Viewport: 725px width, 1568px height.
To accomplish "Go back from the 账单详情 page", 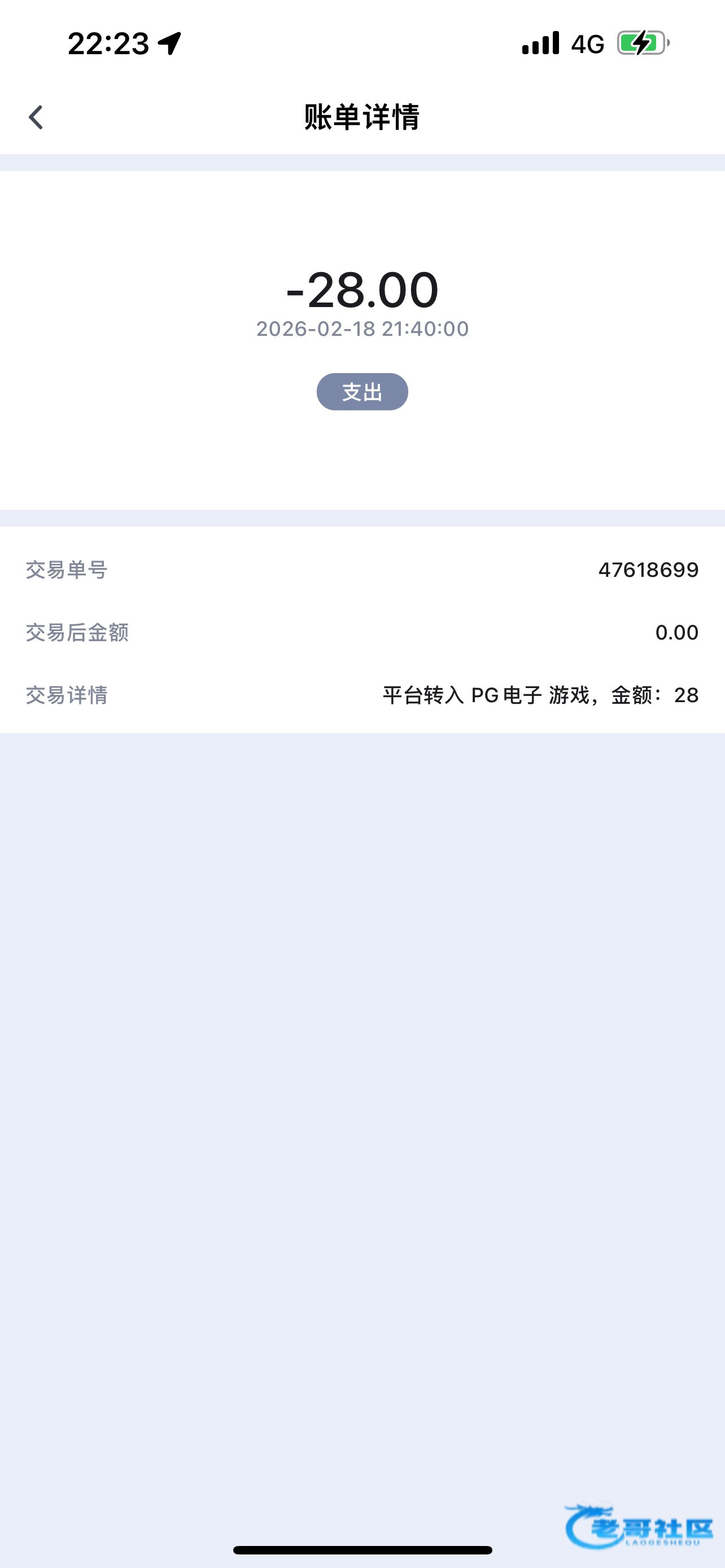I will 36,117.
